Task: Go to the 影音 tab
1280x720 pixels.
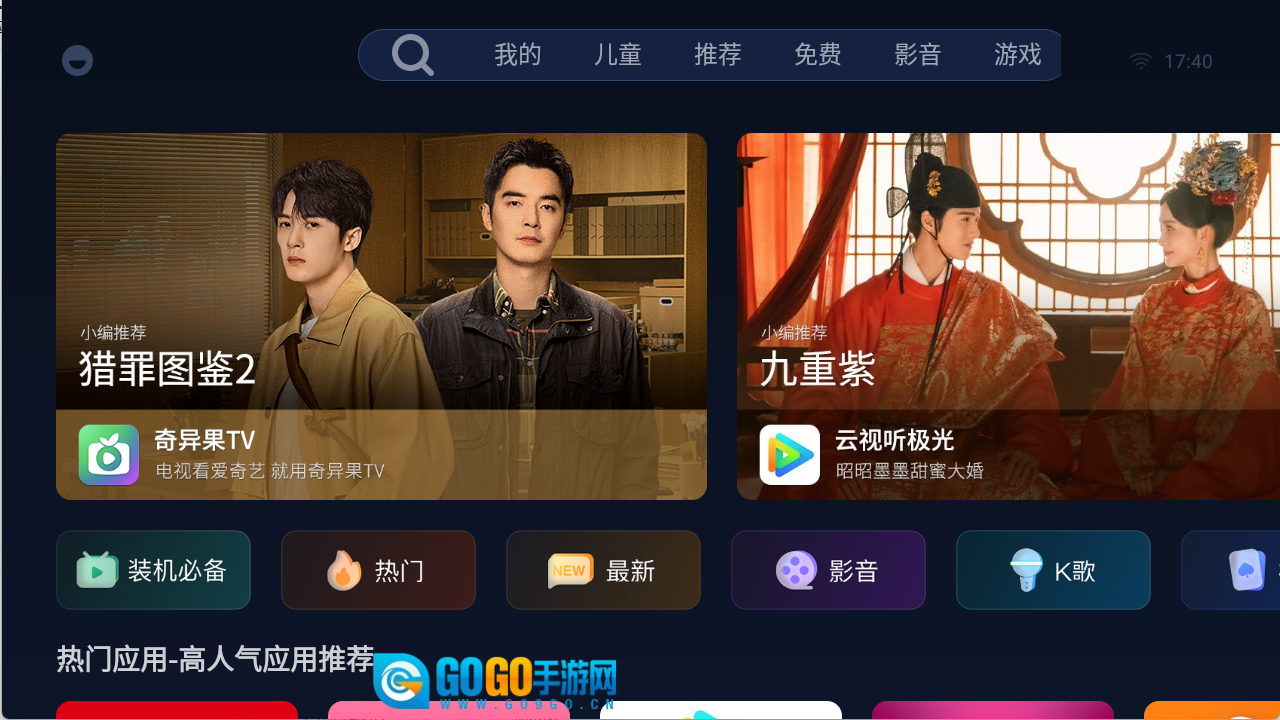Action: pyautogui.click(x=917, y=55)
